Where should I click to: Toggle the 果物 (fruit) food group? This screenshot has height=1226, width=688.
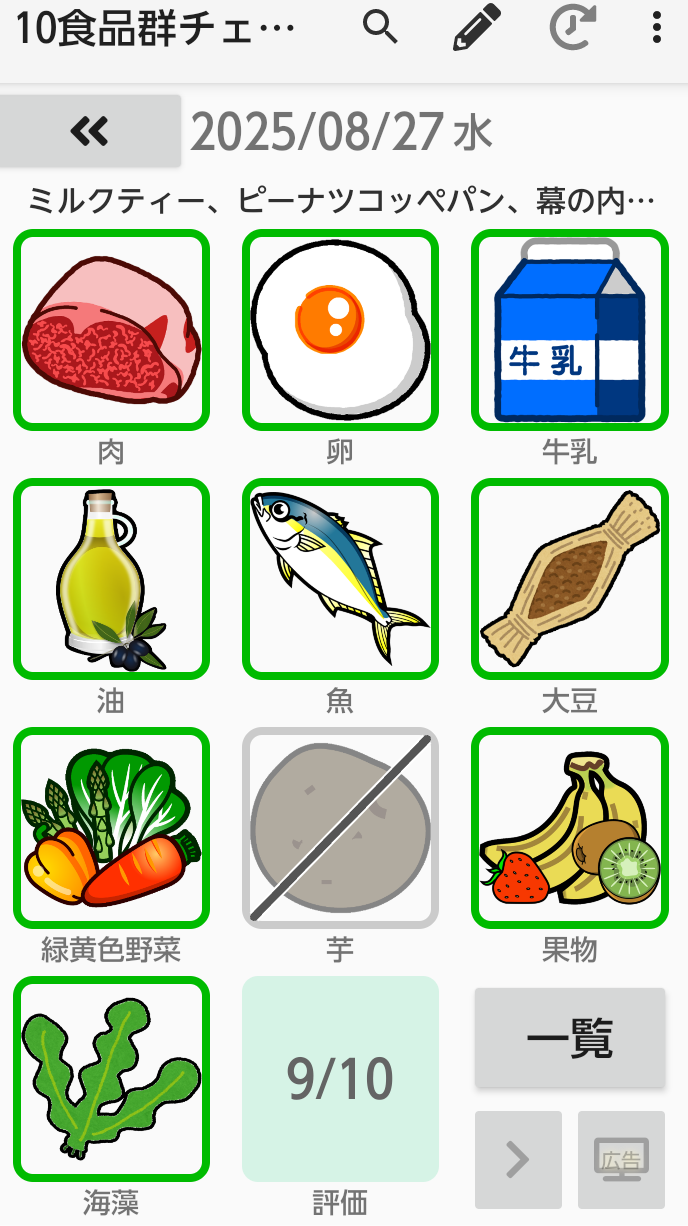(x=569, y=827)
